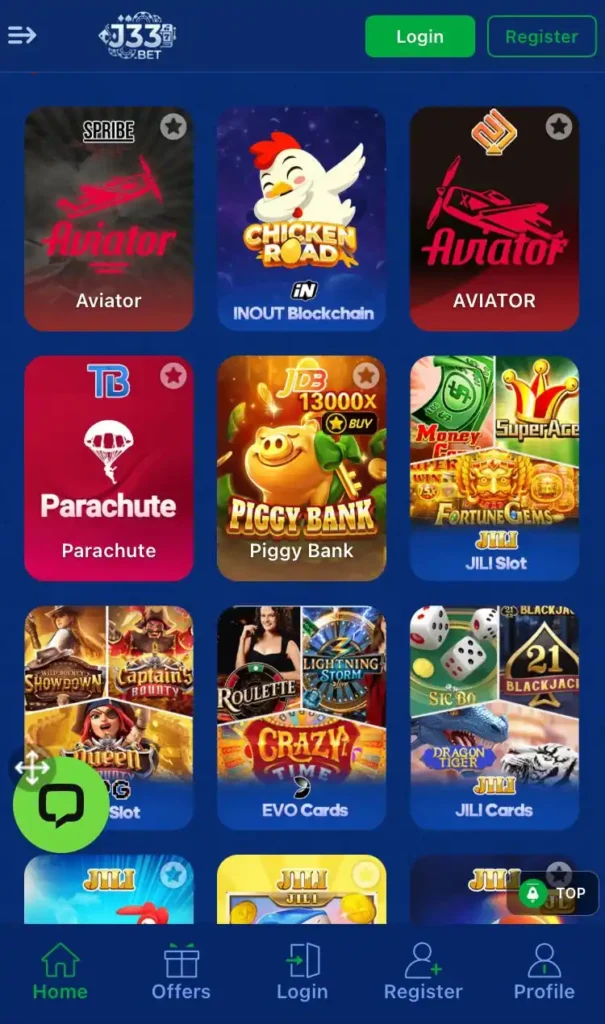Go to the Profile tab
The image size is (605, 1024).
point(544,973)
